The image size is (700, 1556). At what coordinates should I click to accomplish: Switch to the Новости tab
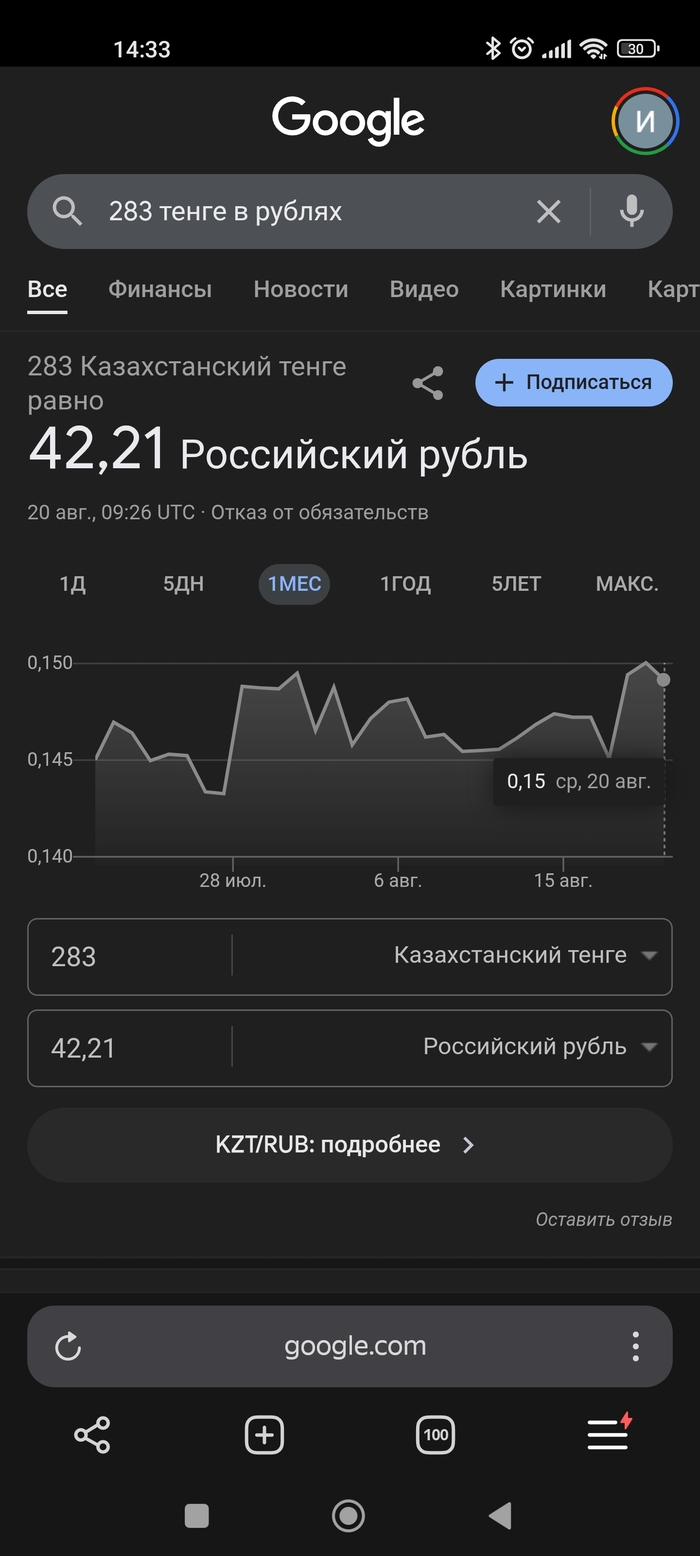tap(301, 289)
